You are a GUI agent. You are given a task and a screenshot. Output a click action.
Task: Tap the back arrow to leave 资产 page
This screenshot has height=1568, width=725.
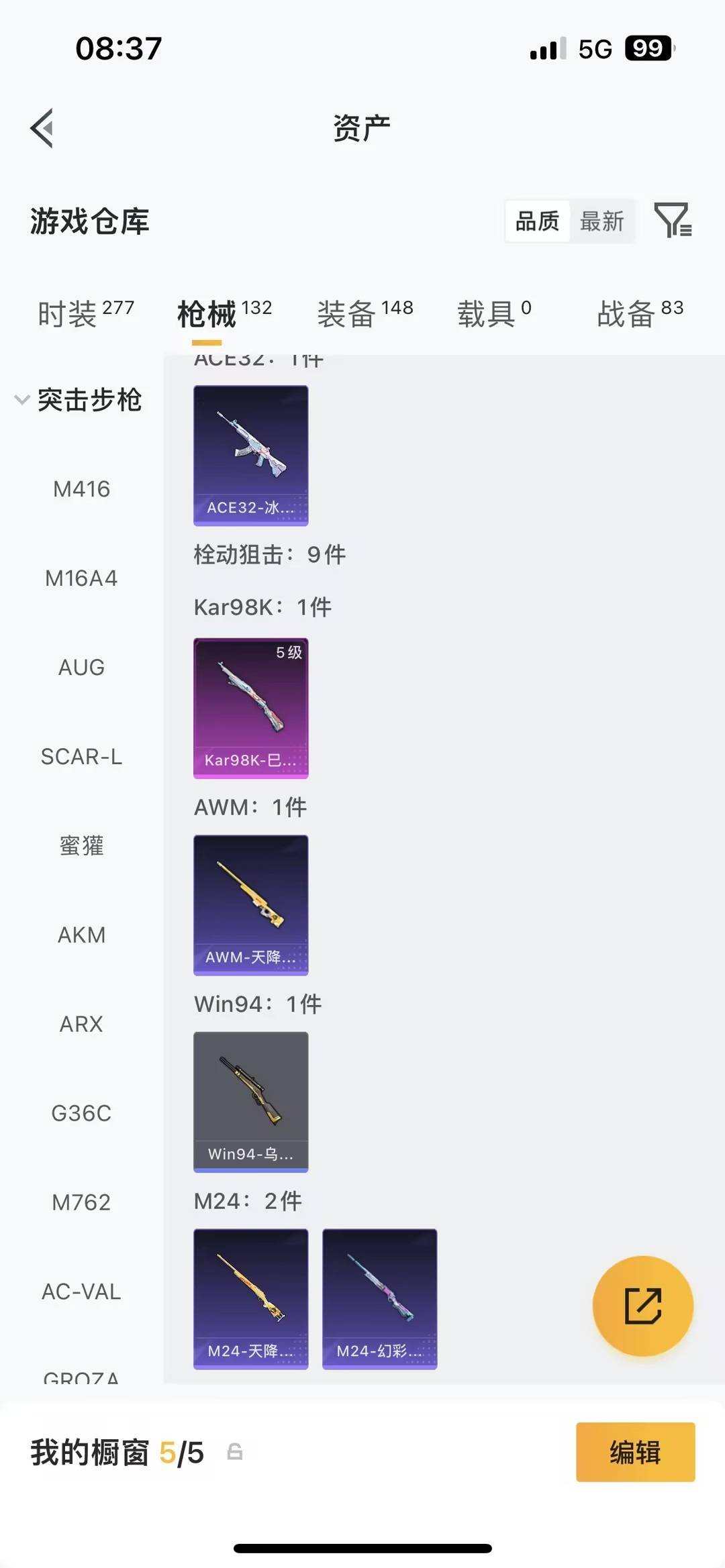click(x=42, y=127)
